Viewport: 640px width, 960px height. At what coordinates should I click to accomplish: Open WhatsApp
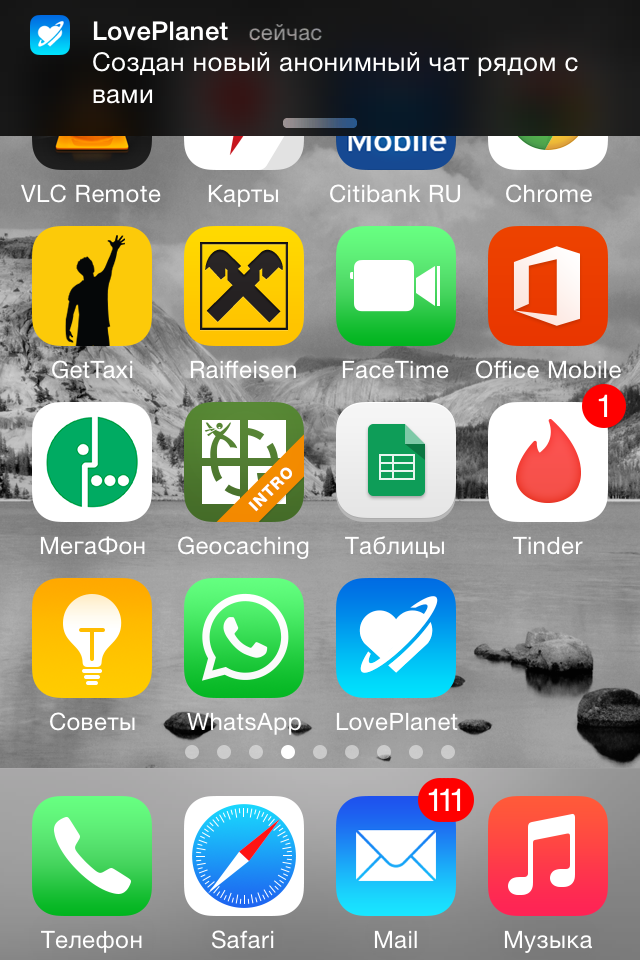point(244,638)
